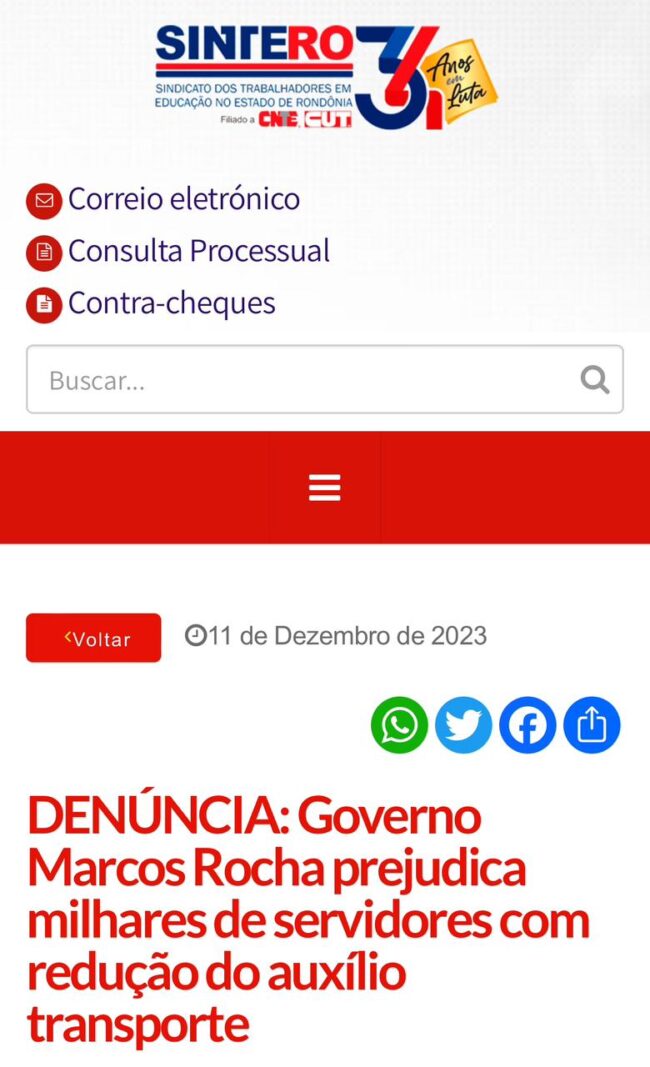
Task: Expand the hamburger navigation menu
Action: pos(325,488)
